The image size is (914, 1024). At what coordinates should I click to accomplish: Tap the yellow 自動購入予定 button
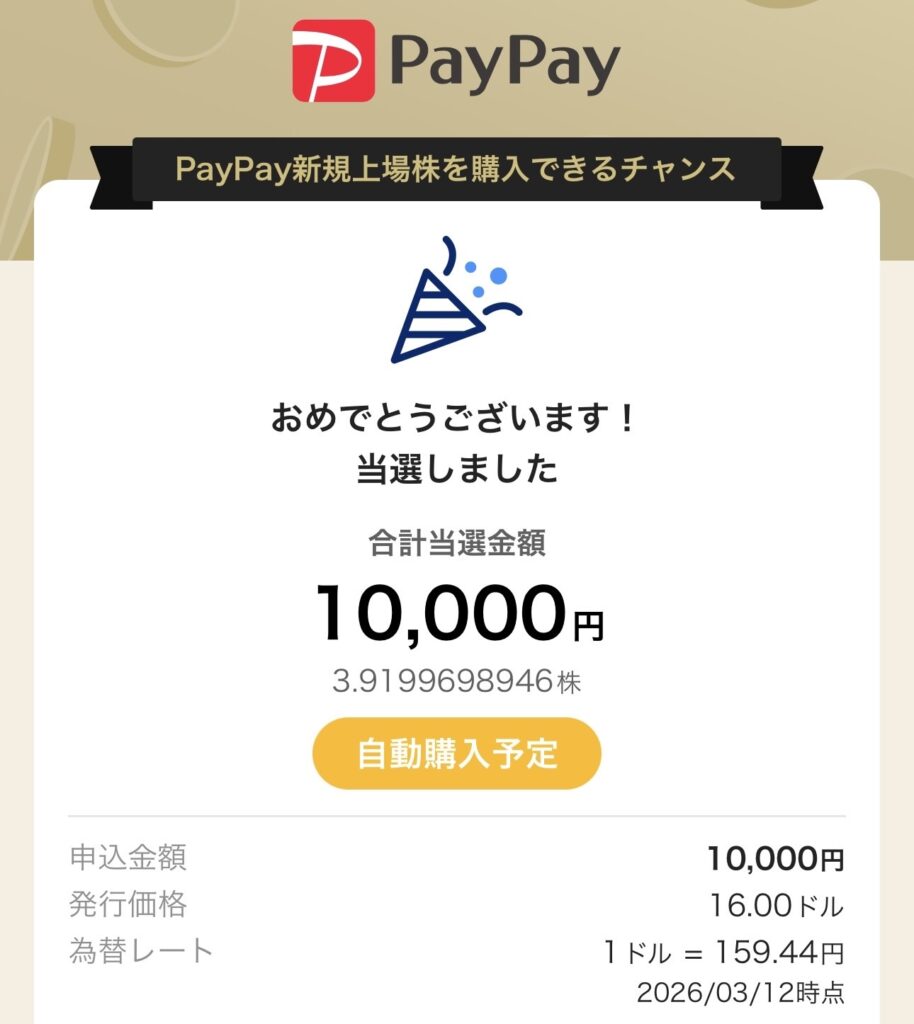tap(457, 753)
